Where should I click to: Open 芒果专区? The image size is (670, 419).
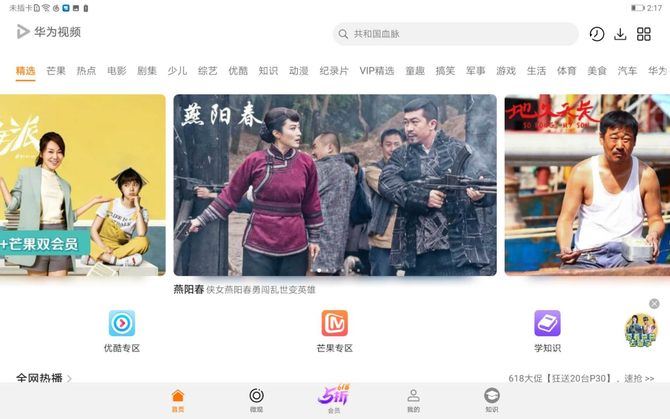(x=335, y=331)
